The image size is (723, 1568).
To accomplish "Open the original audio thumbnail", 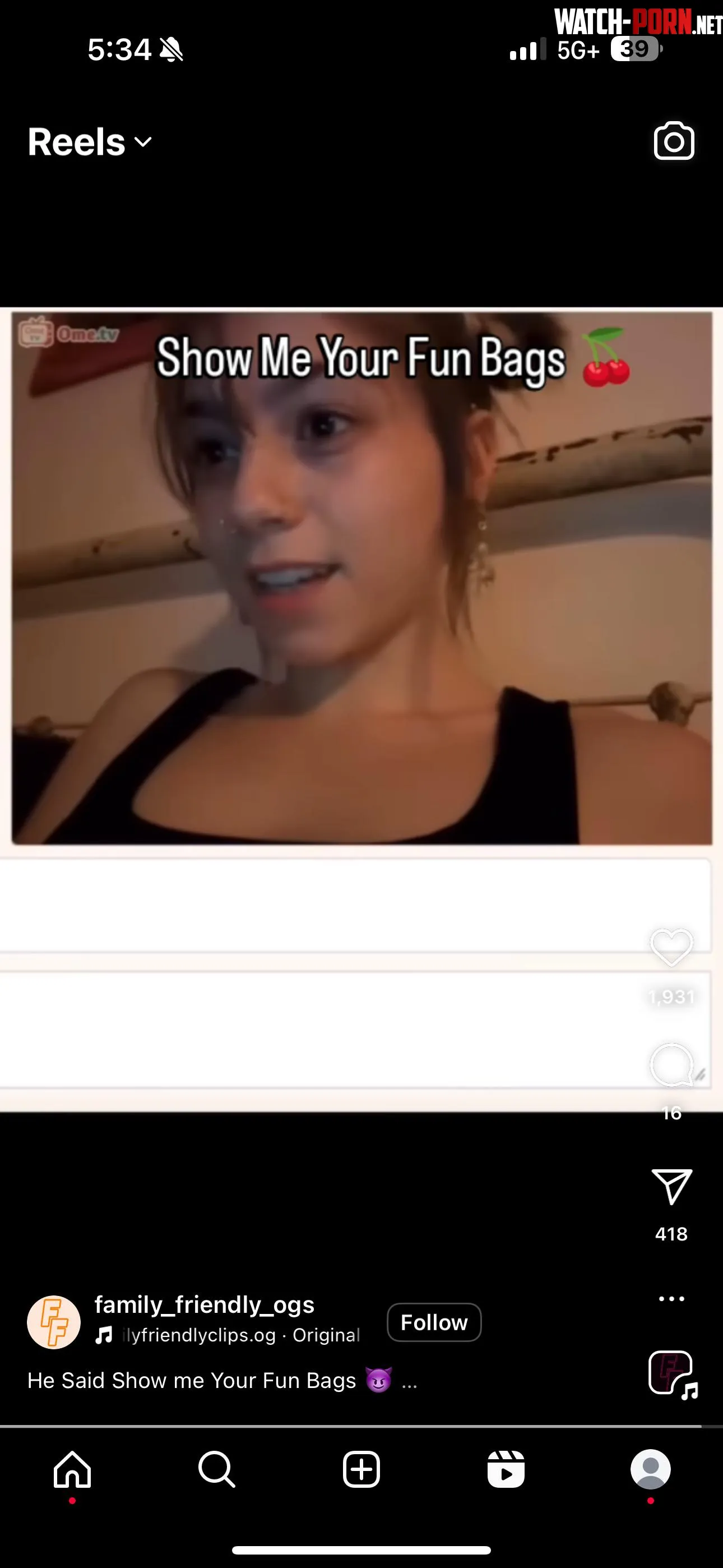I will pos(671,1375).
